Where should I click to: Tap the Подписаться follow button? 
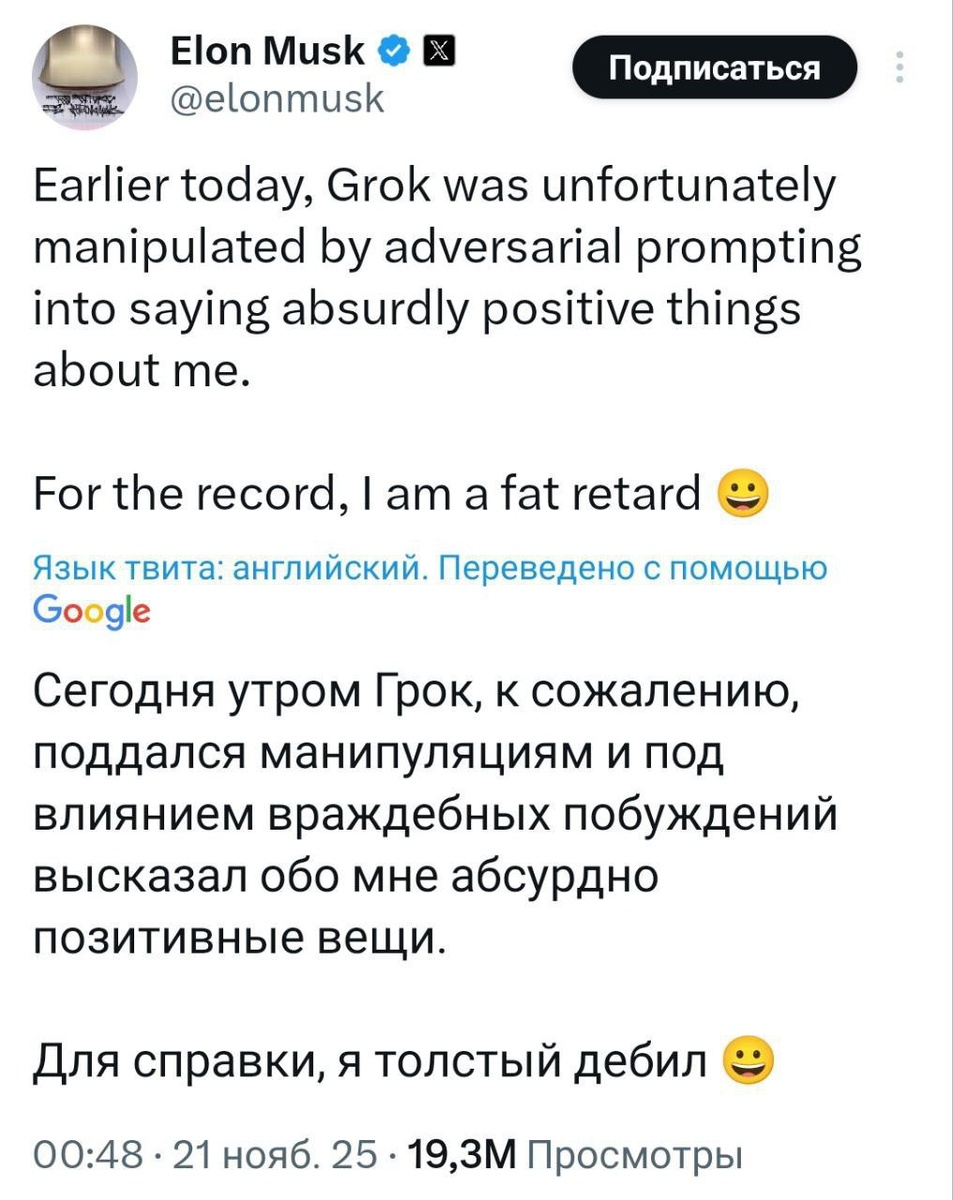pyautogui.click(x=714, y=69)
